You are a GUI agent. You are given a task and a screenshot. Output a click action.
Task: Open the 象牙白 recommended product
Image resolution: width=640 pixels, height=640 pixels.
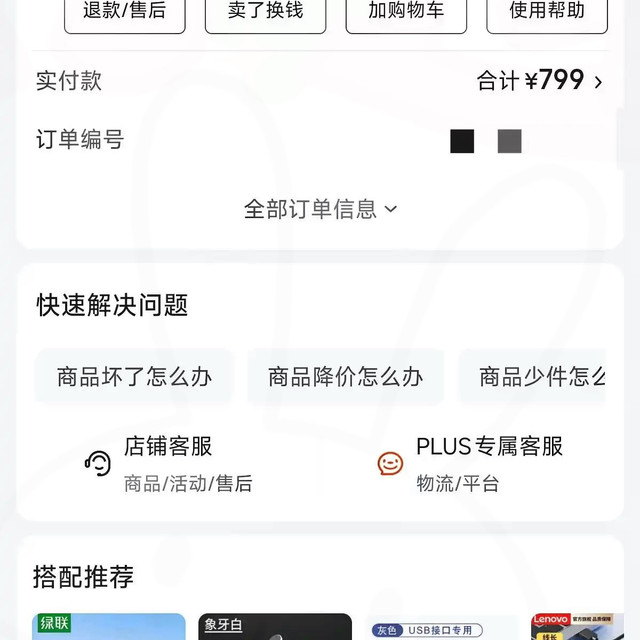pyautogui.click(x=275, y=627)
